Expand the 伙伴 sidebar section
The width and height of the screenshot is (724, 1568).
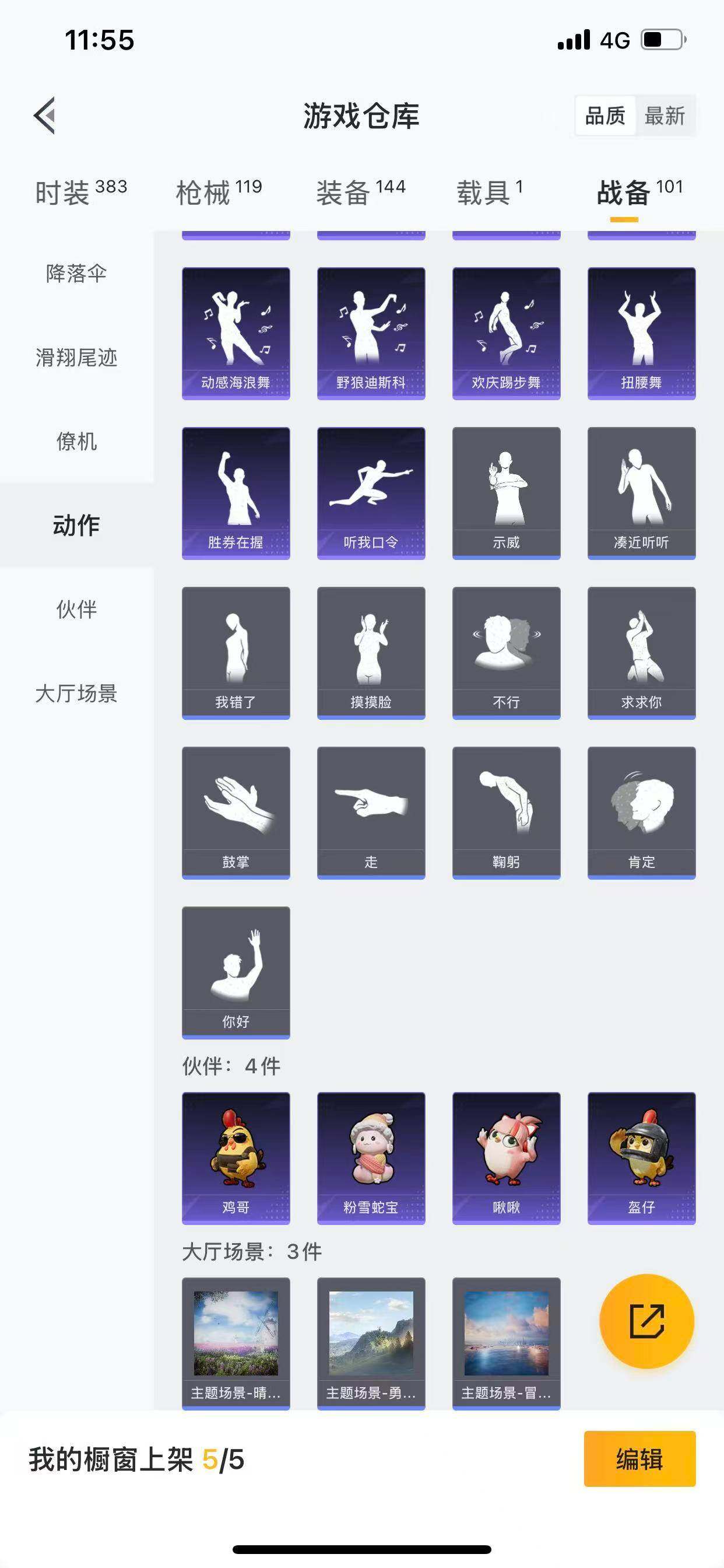[x=77, y=608]
